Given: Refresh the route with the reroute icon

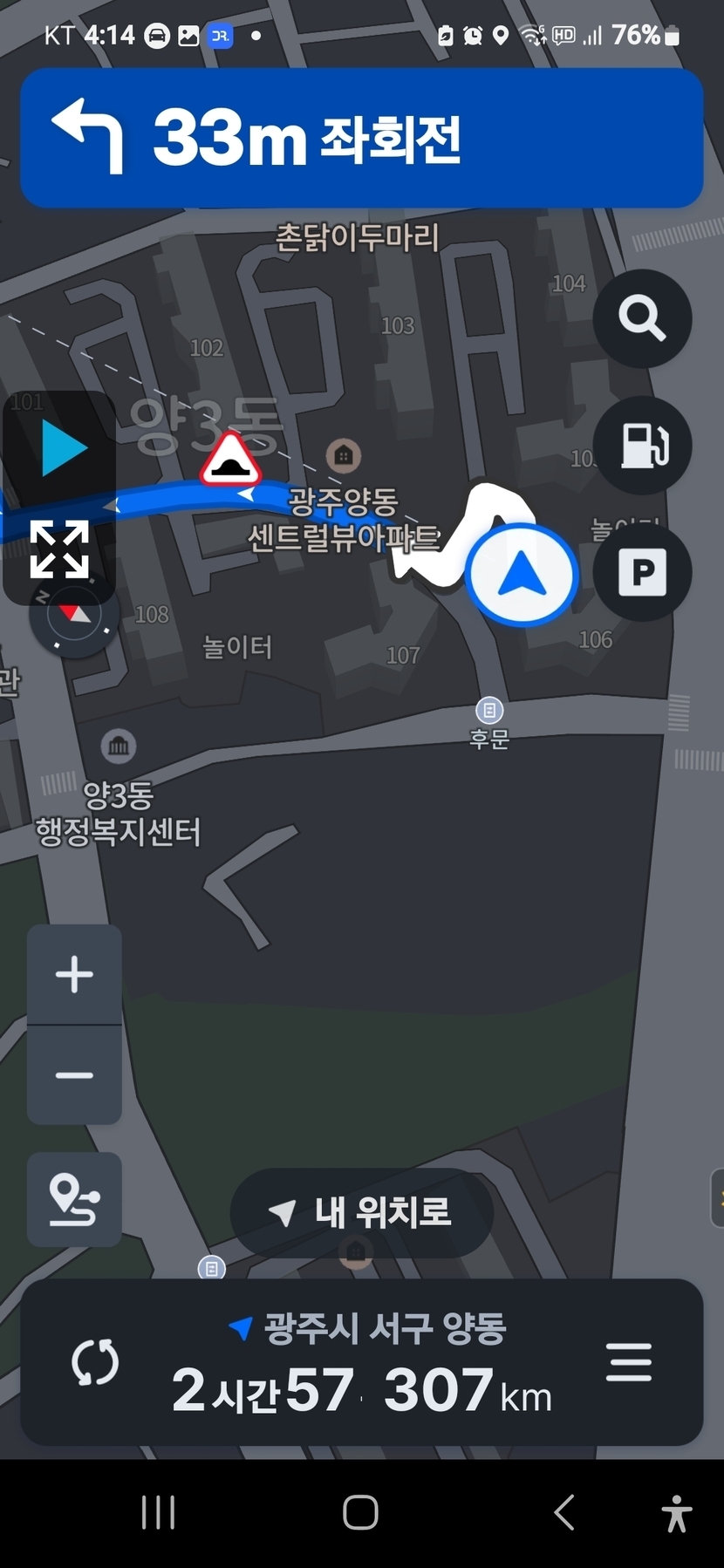Looking at the screenshot, I should 95,1363.
